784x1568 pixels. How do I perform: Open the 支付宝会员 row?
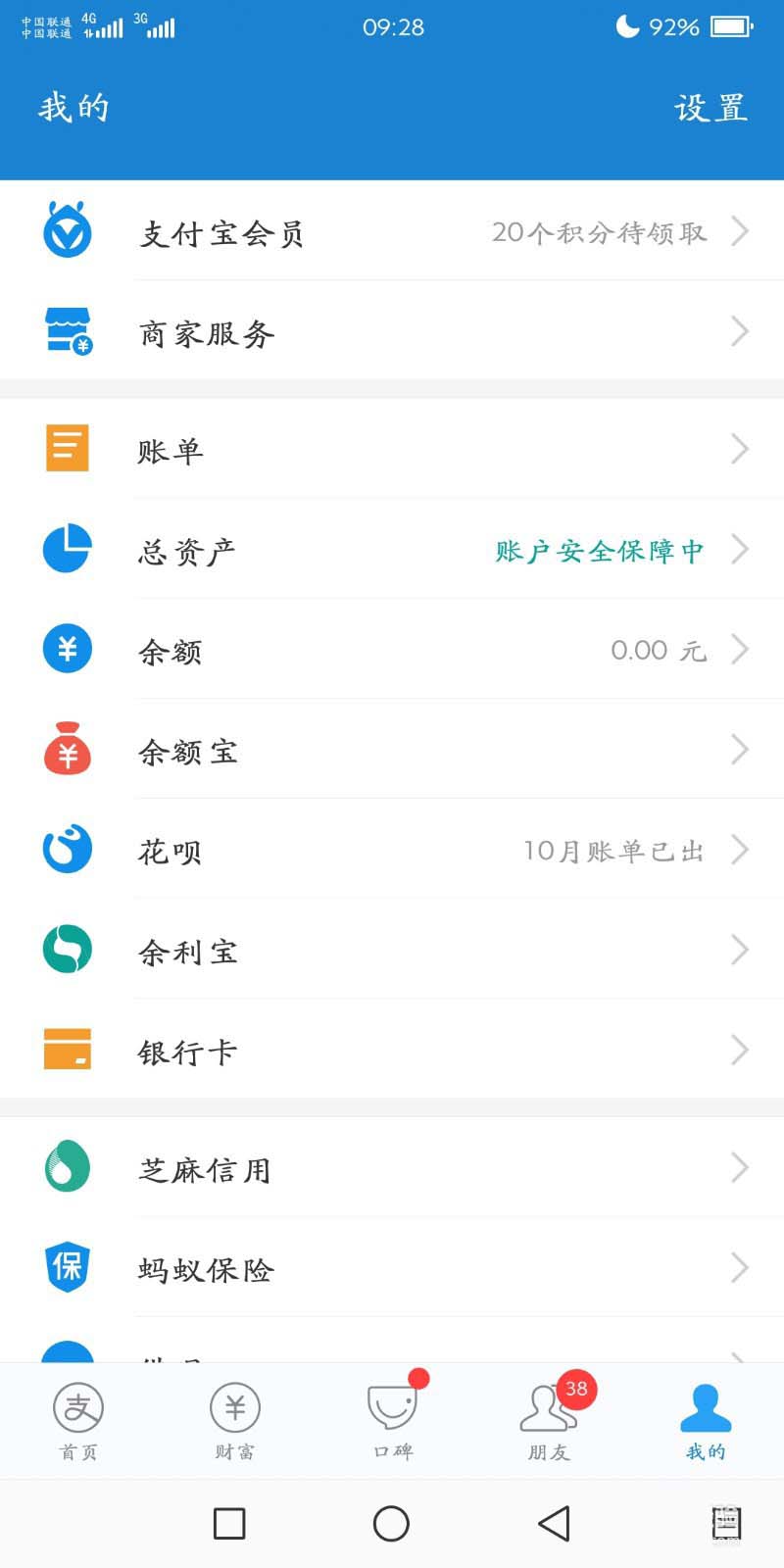pos(392,232)
